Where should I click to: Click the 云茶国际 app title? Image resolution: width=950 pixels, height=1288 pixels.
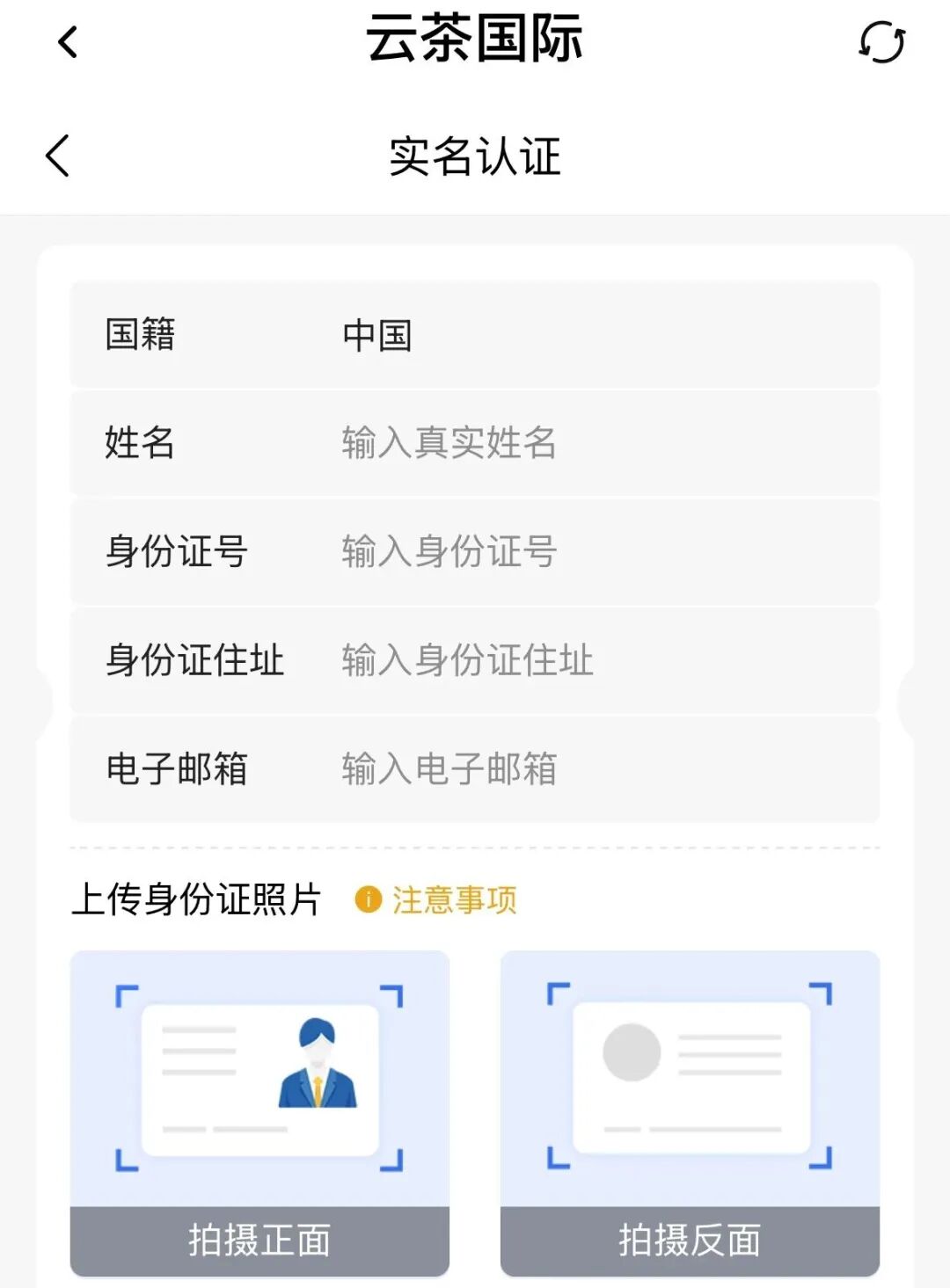475,42
